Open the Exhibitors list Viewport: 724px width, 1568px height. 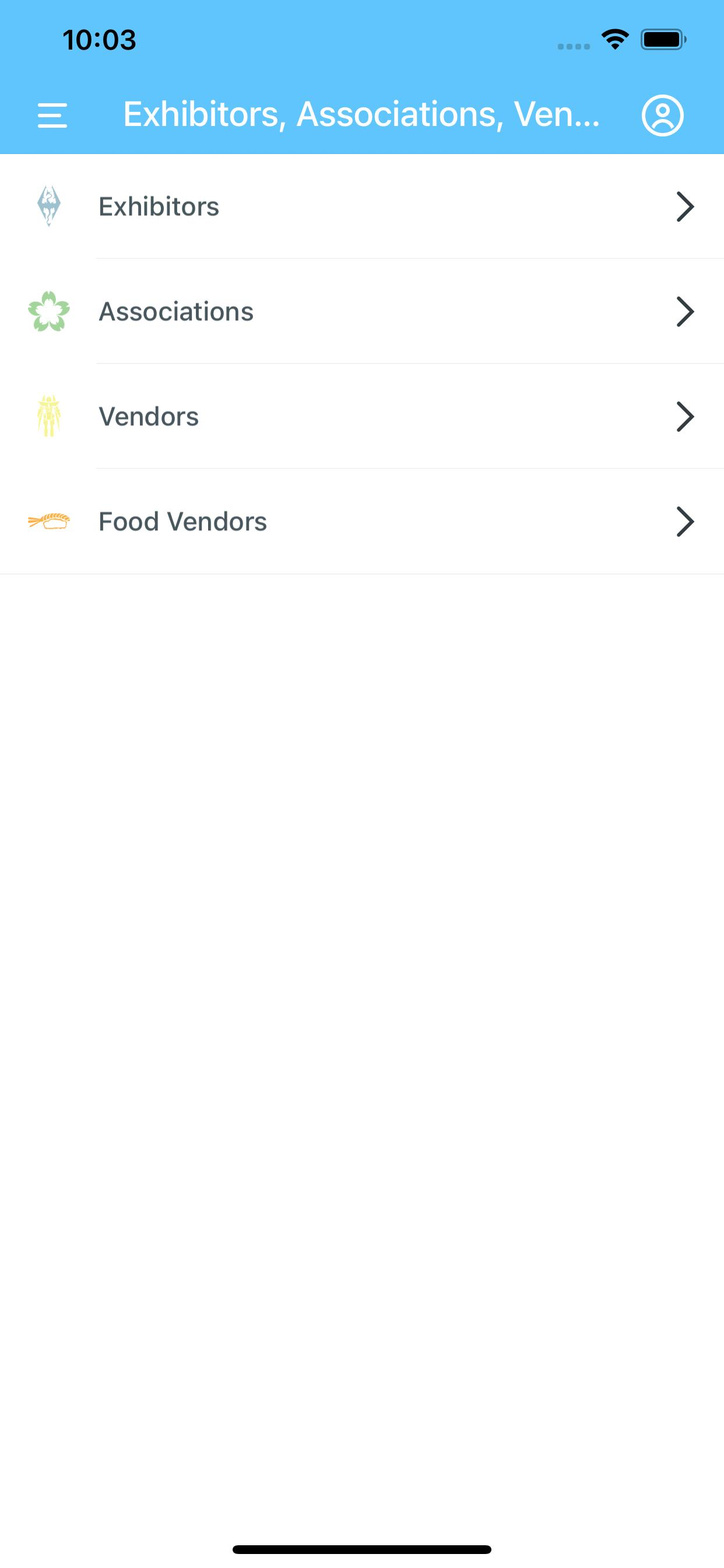(362, 206)
